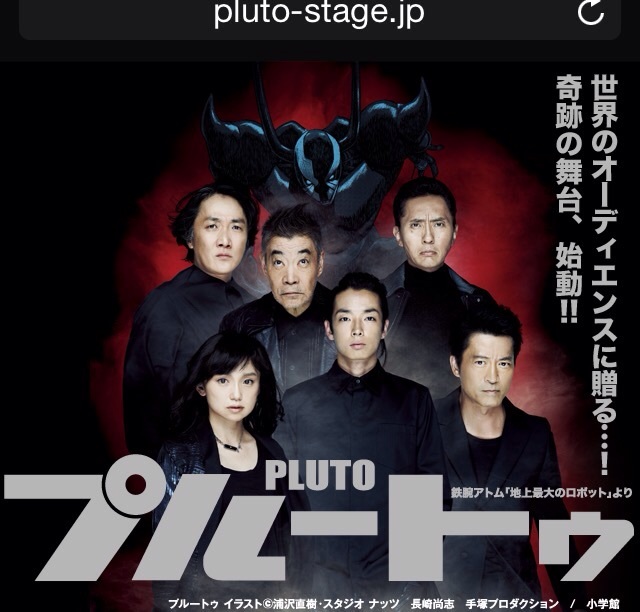Reload the page with the refresh icon
The height and width of the screenshot is (612, 640).
coord(591,12)
